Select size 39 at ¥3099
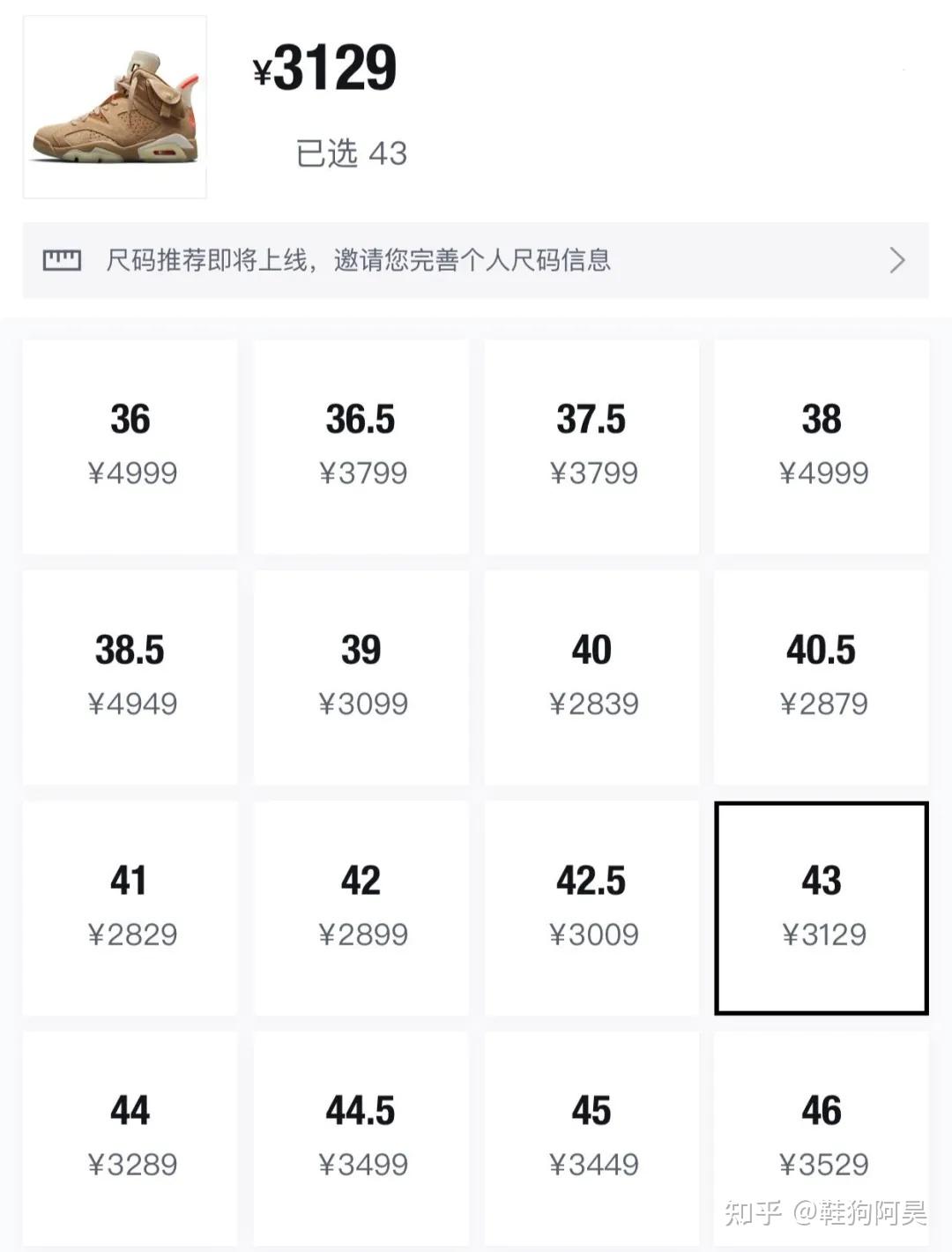This screenshot has height=1252, width=952. coord(361,677)
